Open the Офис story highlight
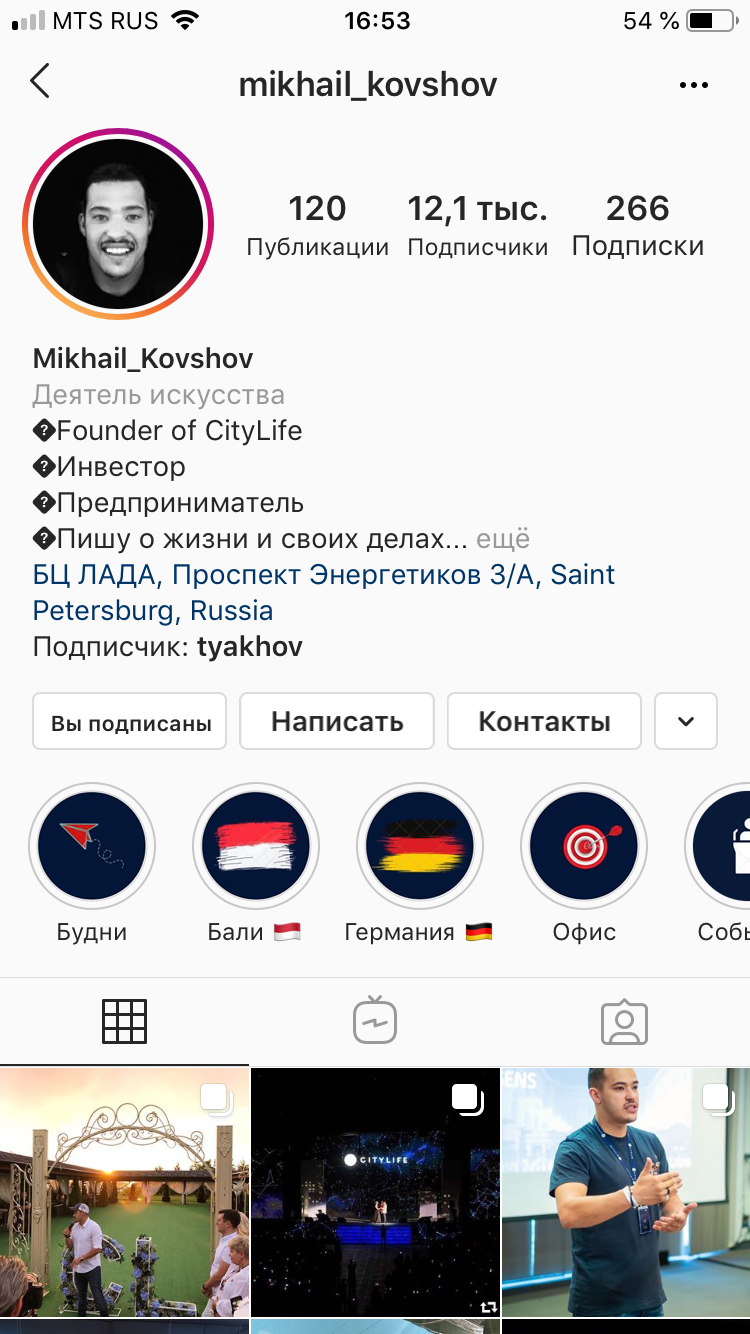 coord(584,846)
